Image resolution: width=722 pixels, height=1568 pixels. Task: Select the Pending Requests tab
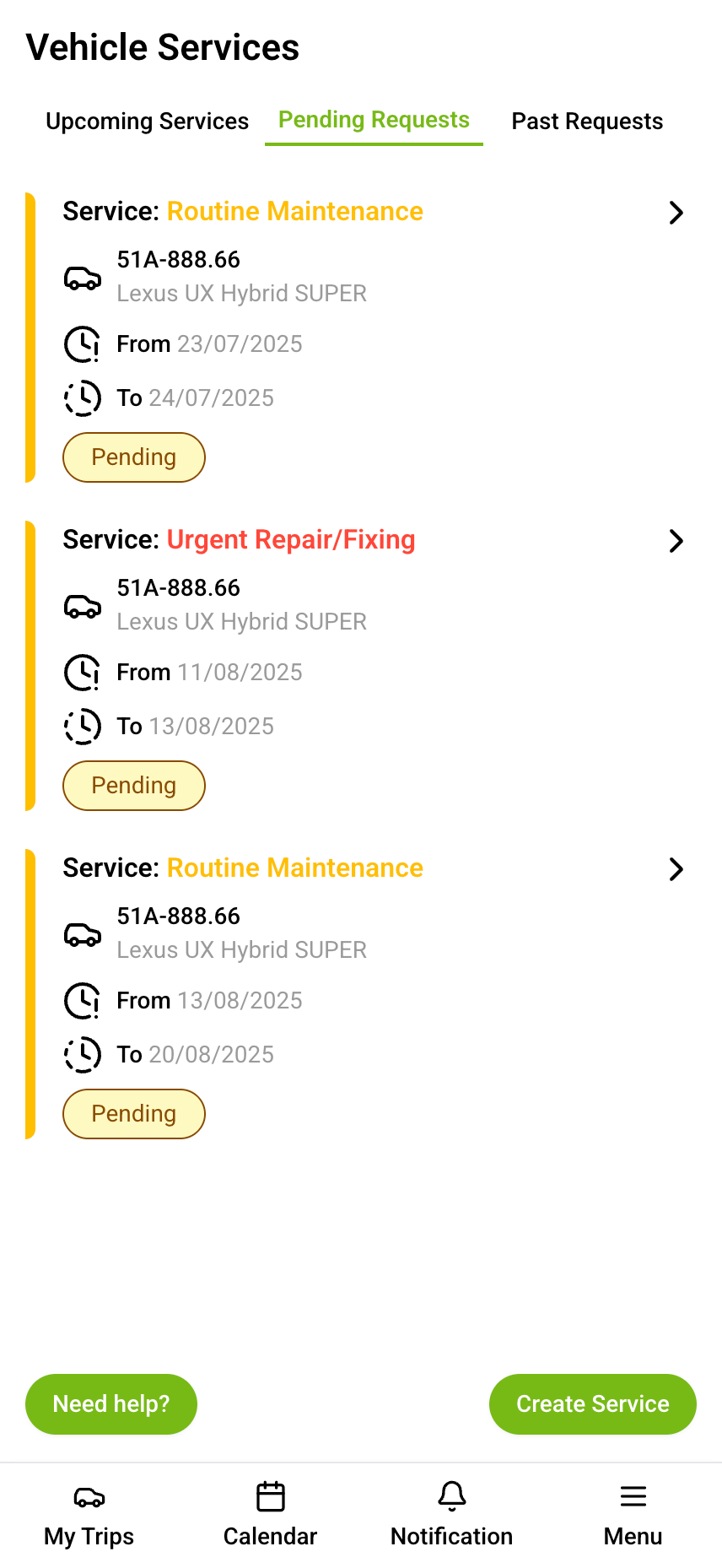click(x=374, y=121)
